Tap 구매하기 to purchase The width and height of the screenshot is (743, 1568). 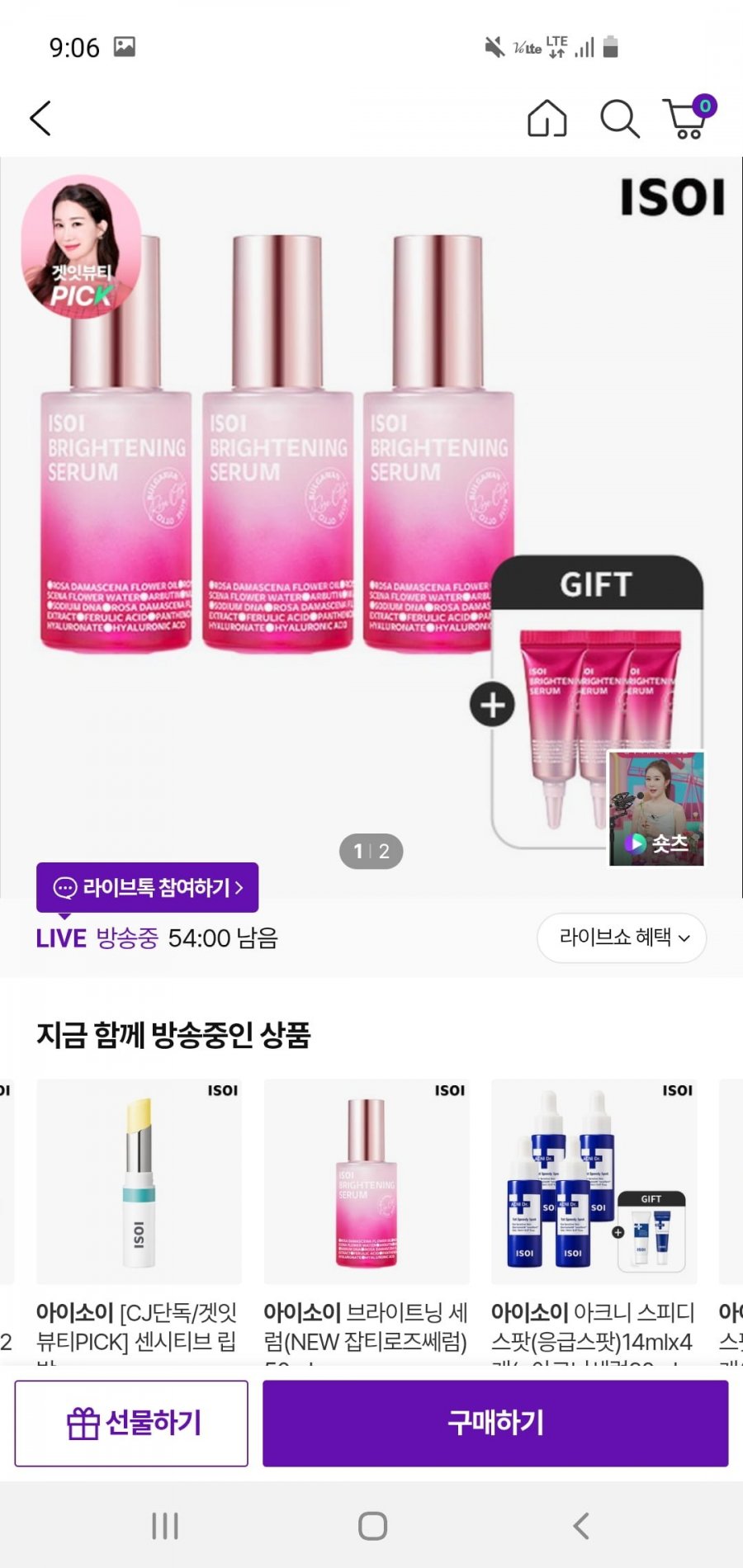point(495,1423)
